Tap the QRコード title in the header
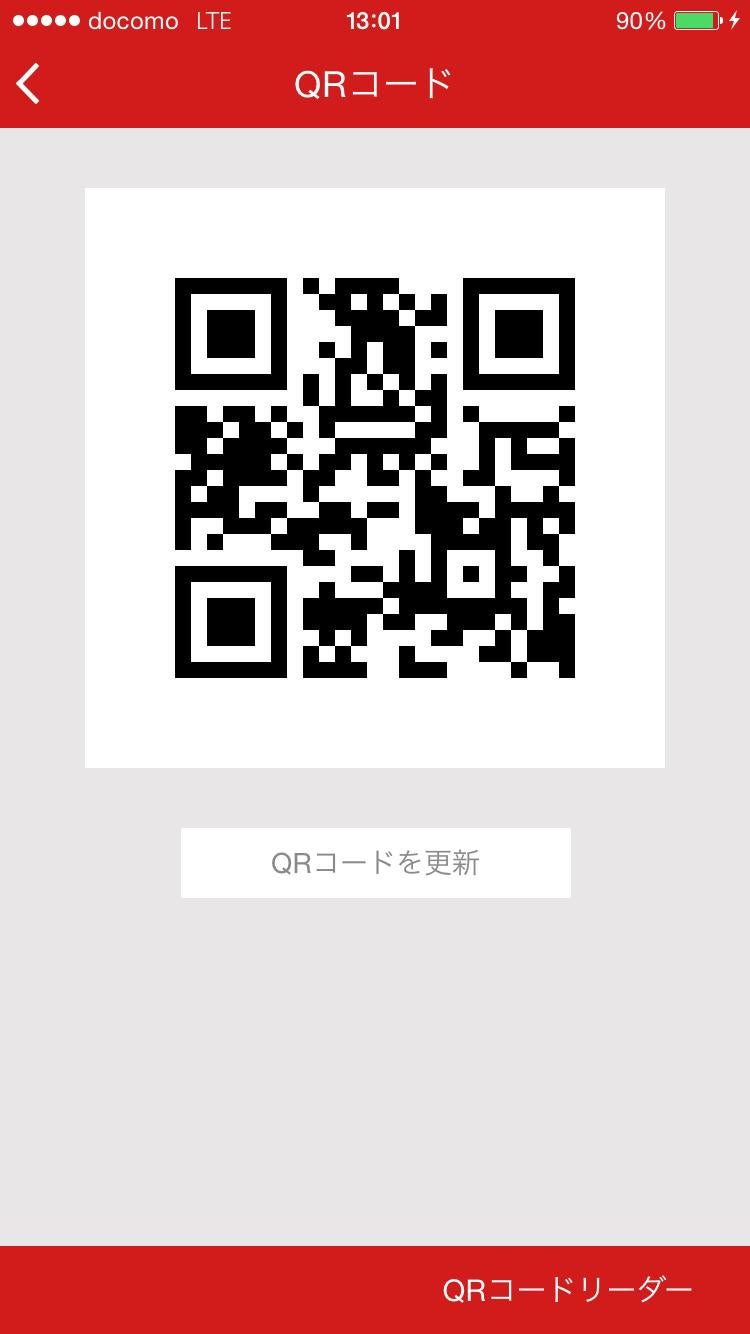The height and width of the screenshot is (1334, 750). [x=375, y=84]
